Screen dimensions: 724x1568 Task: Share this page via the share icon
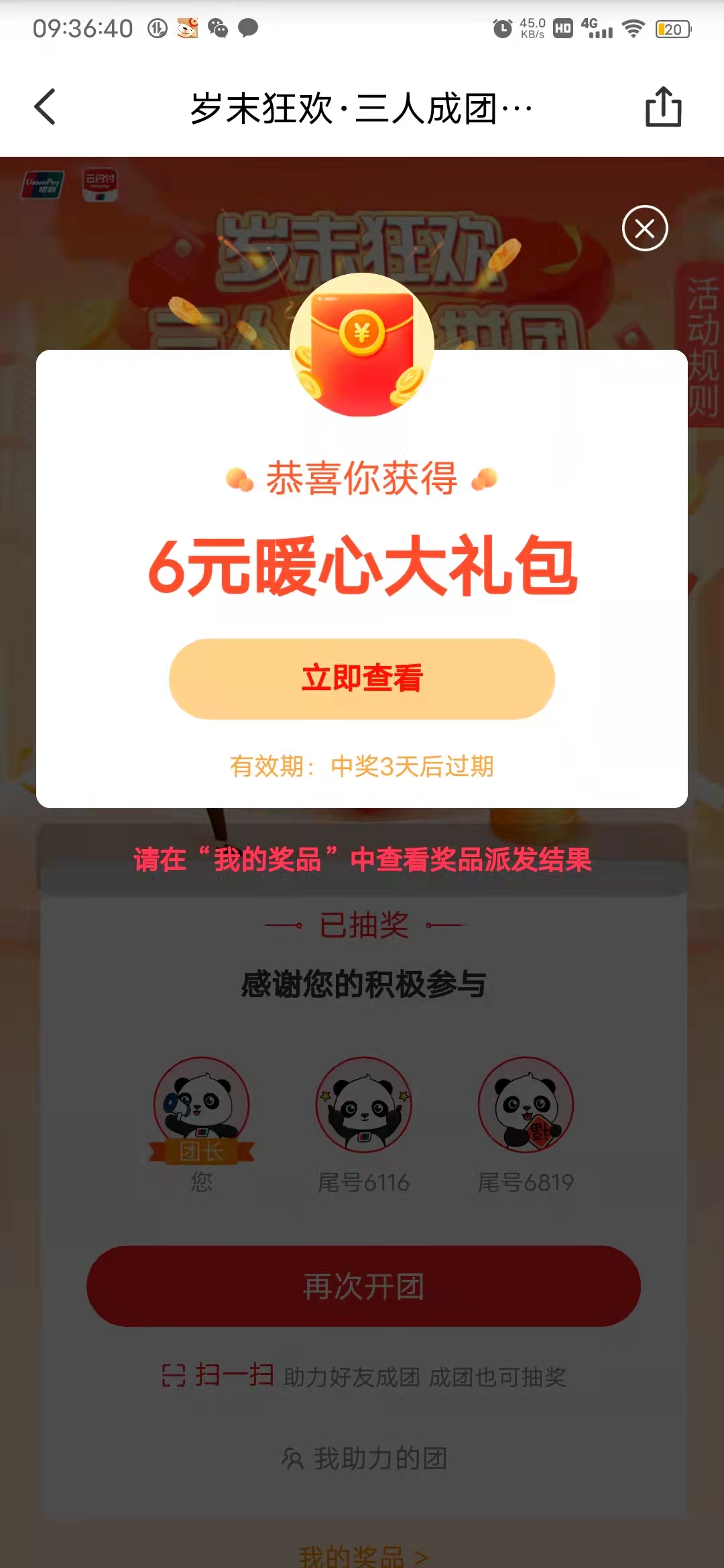point(663,107)
